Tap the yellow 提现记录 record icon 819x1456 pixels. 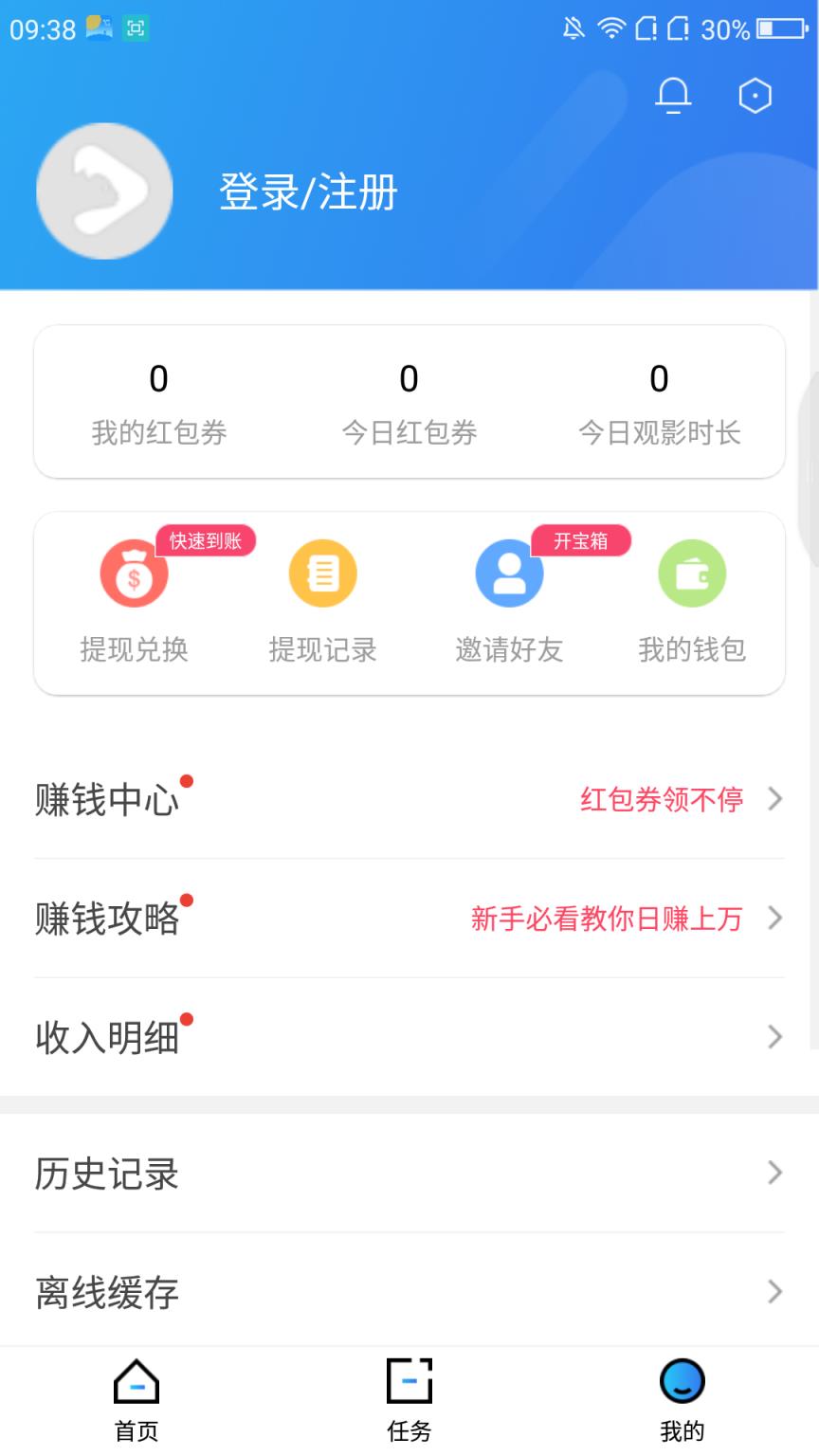click(x=321, y=573)
